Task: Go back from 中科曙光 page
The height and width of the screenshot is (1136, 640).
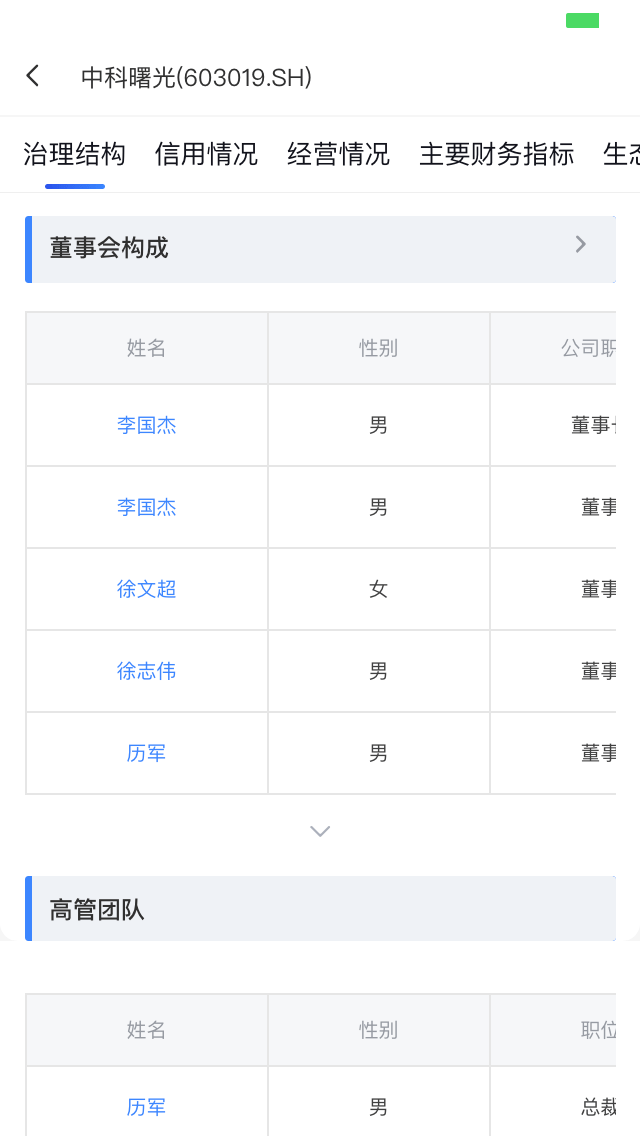Action: [x=33, y=75]
